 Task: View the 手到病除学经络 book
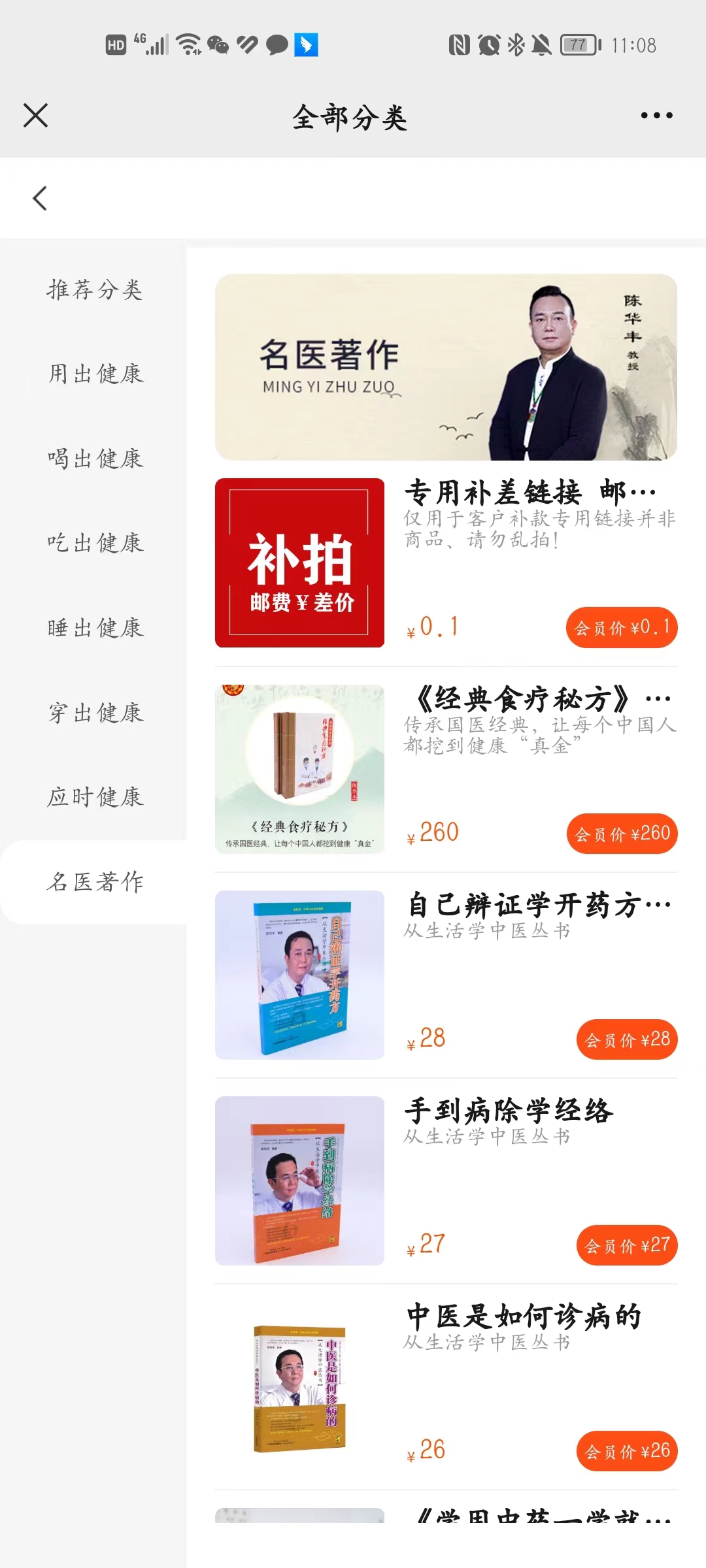[x=509, y=1111]
